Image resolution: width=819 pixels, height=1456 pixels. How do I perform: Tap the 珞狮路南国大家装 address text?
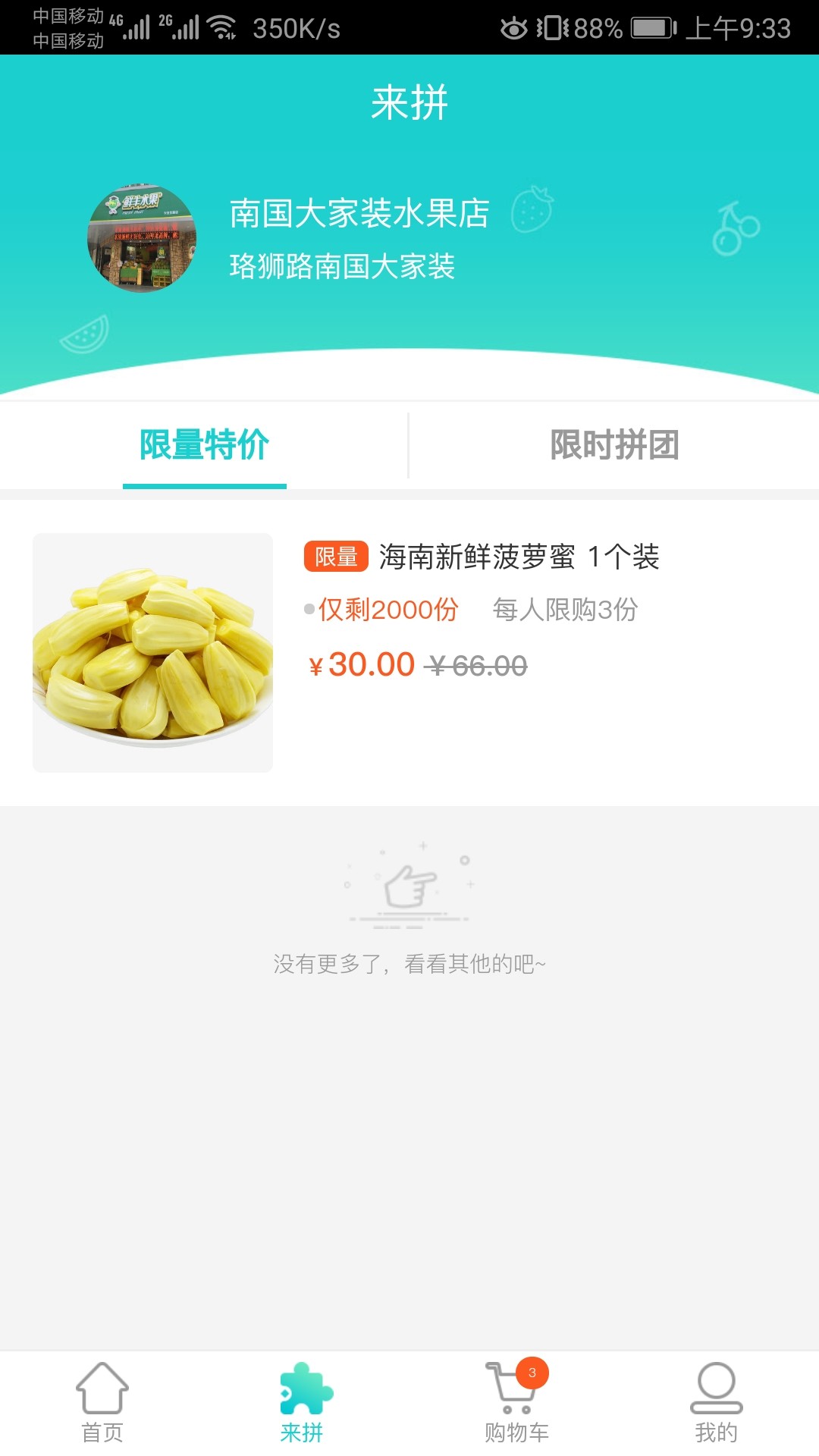(x=343, y=267)
